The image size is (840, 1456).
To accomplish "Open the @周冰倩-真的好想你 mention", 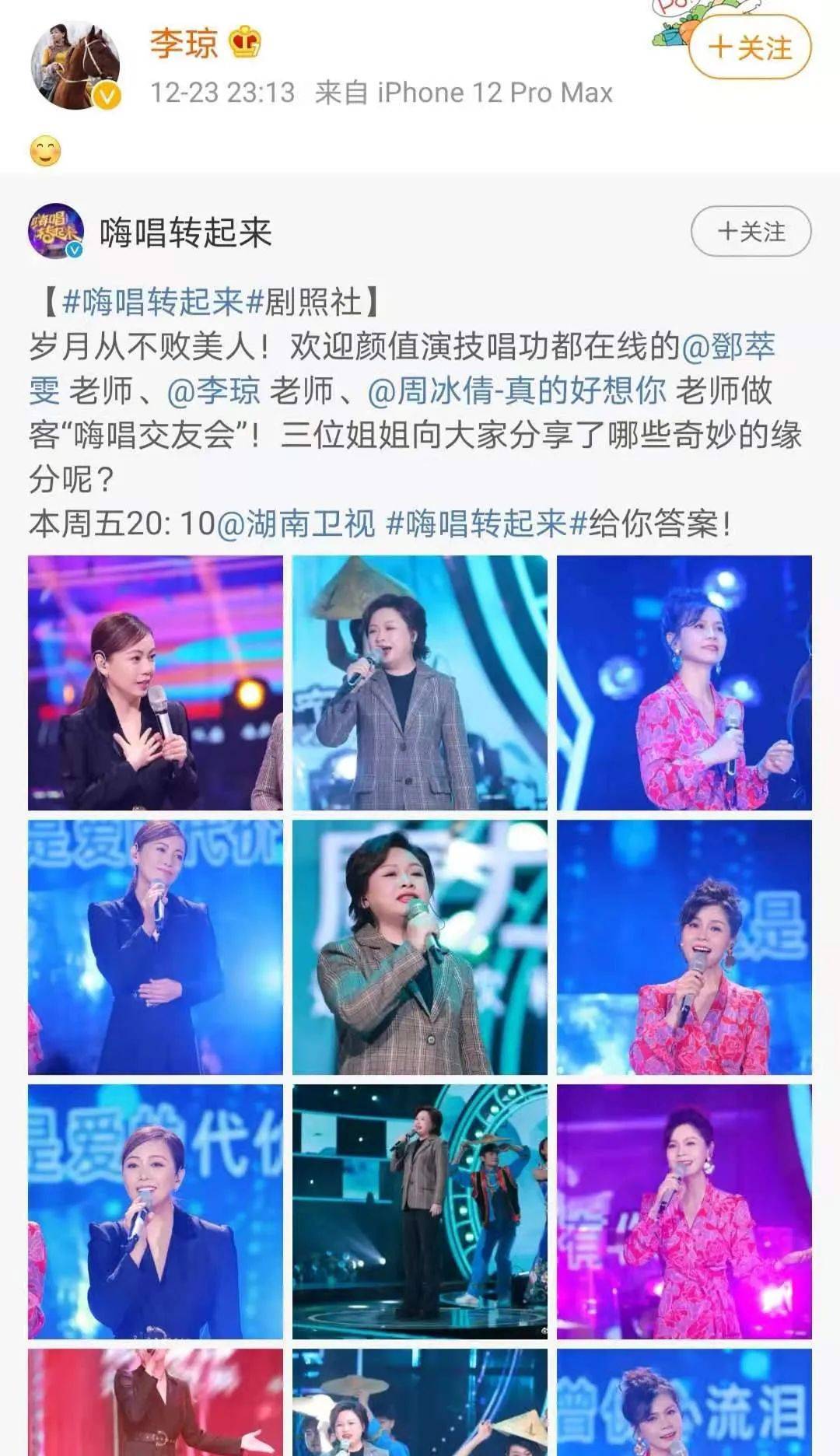I will point(516,390).
